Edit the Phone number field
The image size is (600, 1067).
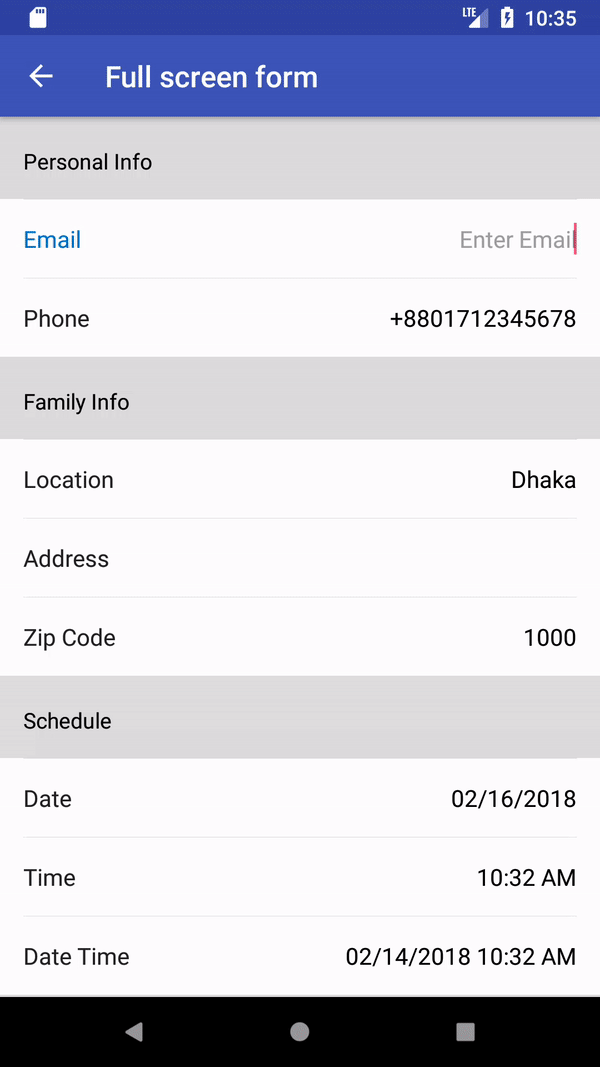pos(482,319)
